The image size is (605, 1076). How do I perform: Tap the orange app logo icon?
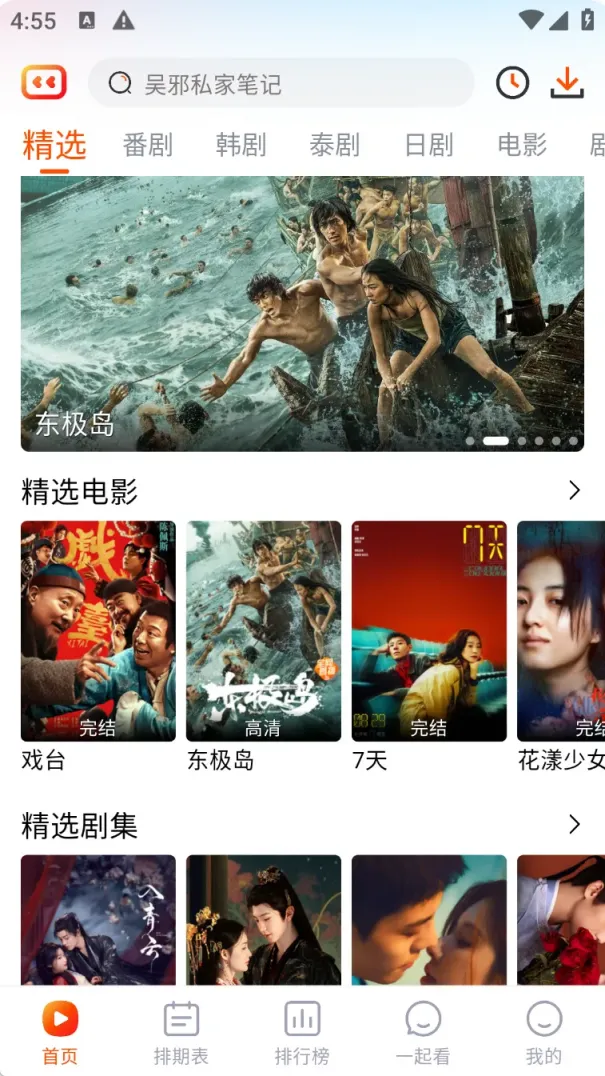point(44,83)
